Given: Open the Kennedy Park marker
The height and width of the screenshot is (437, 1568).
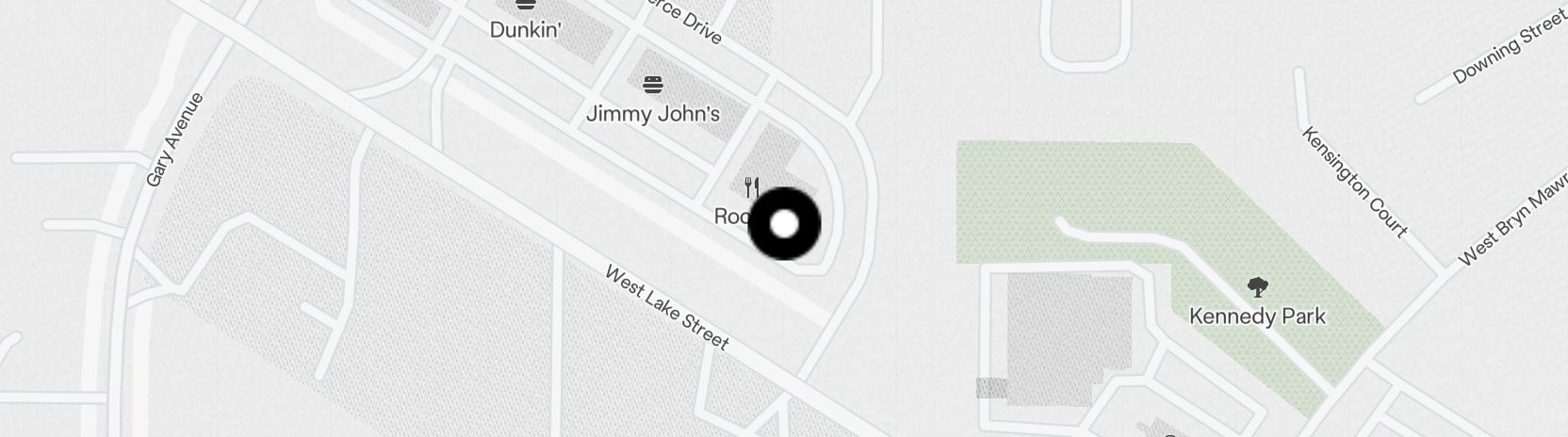Looking at the screenshot, I should click(1257, 287).
